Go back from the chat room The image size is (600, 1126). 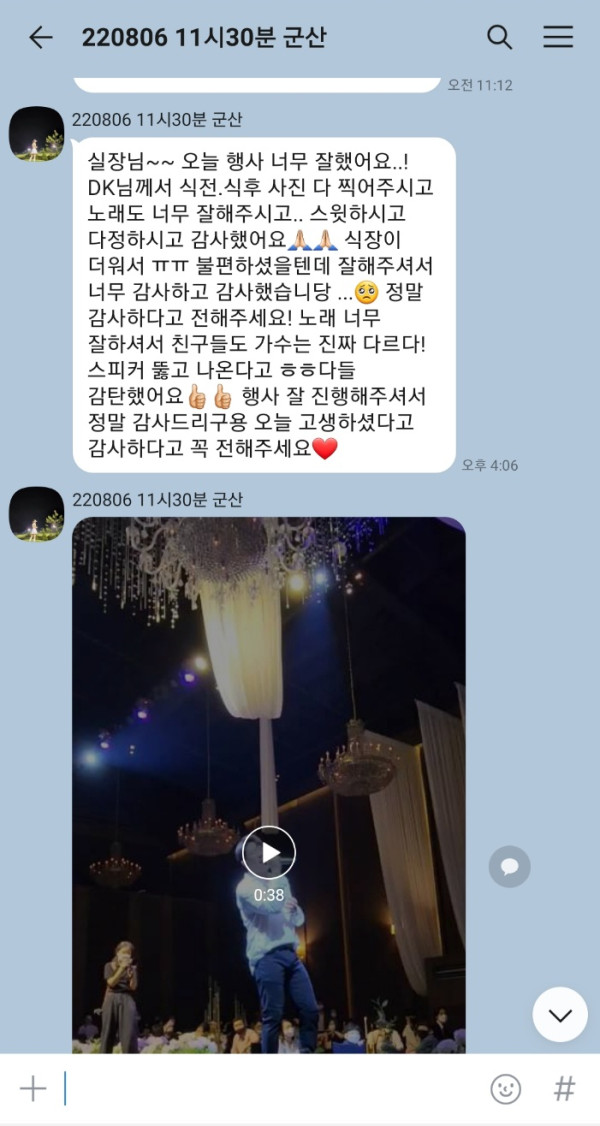(40, 38)
